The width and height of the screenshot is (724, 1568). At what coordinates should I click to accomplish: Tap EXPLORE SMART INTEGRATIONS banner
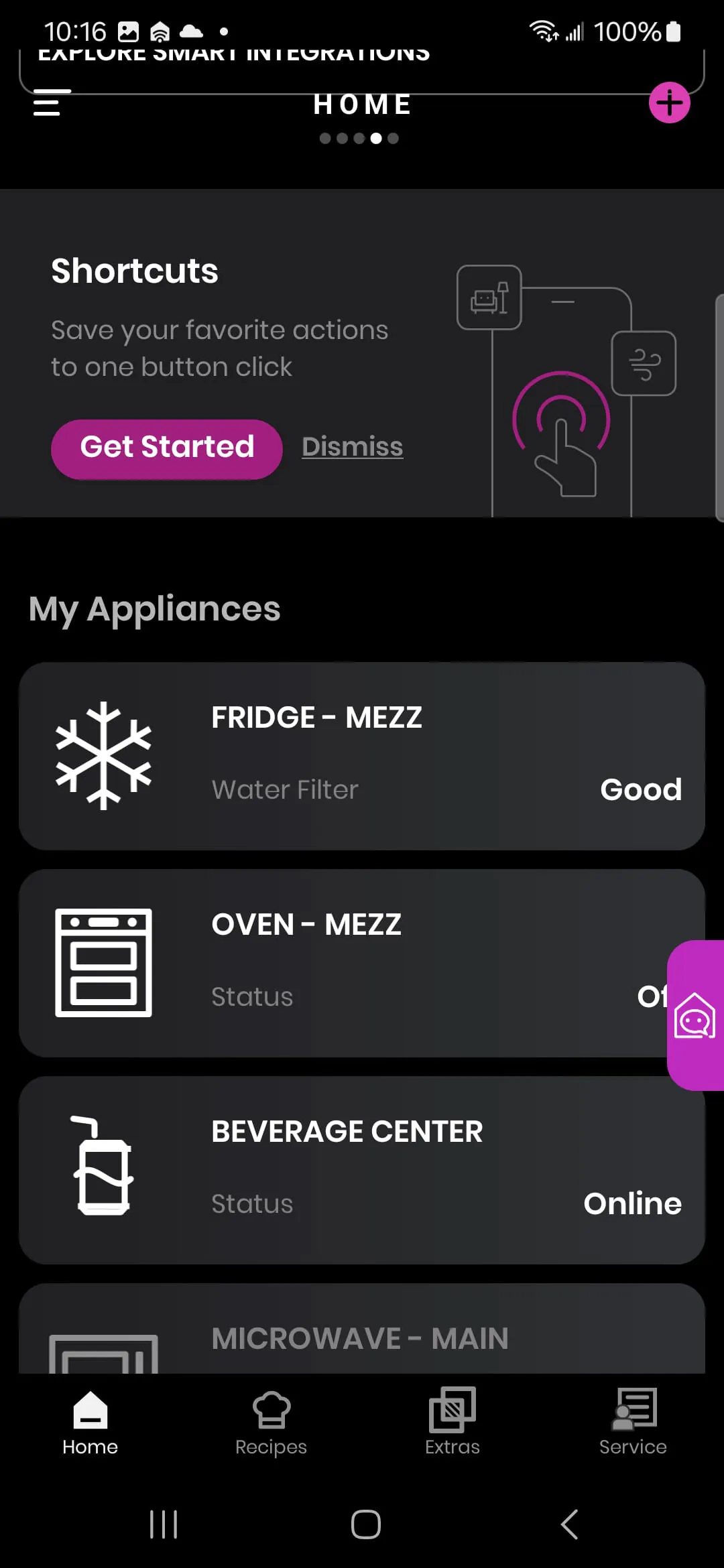(234, 55)
